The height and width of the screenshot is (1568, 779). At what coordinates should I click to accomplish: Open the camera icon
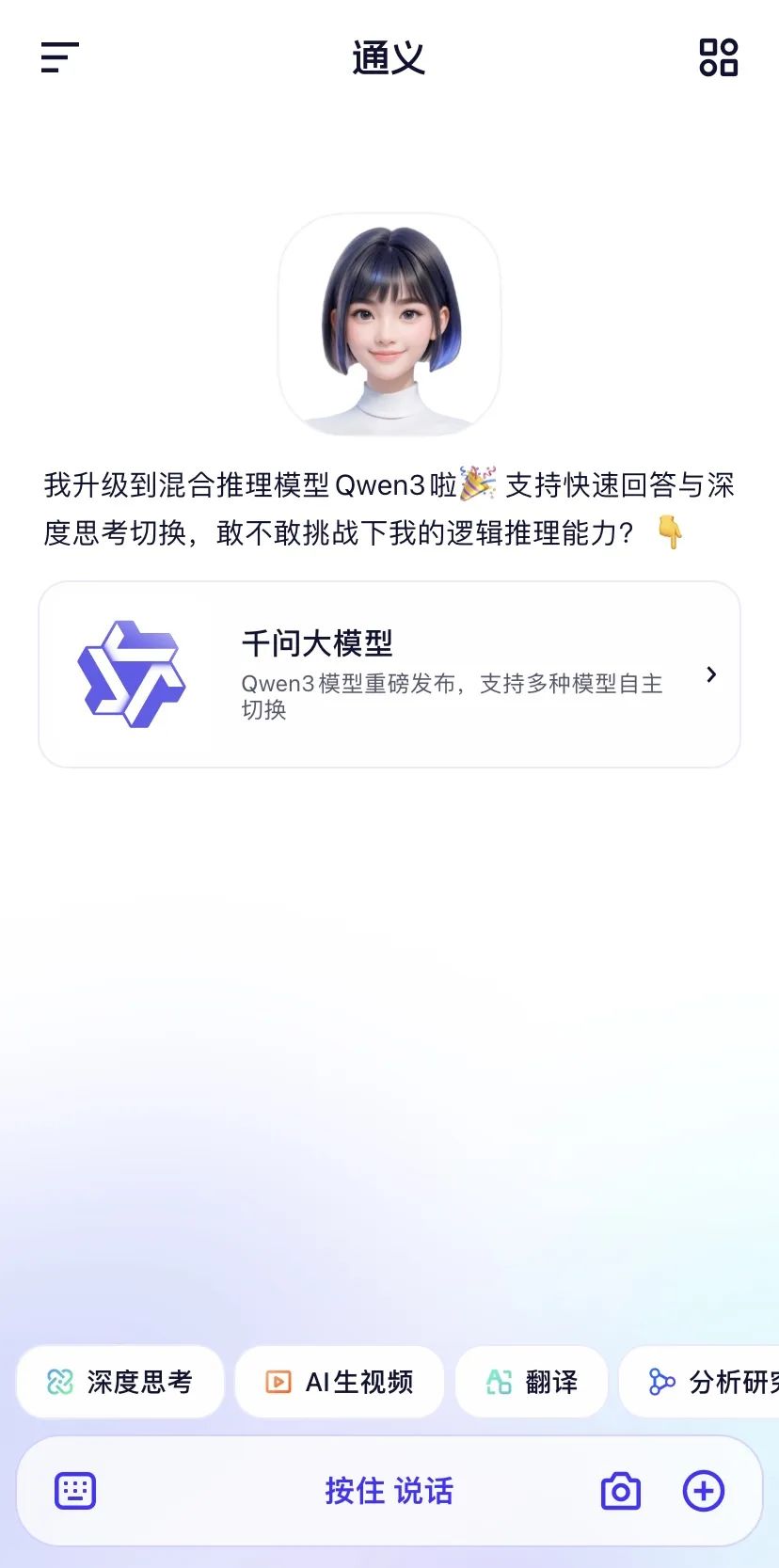(621, 1491)
